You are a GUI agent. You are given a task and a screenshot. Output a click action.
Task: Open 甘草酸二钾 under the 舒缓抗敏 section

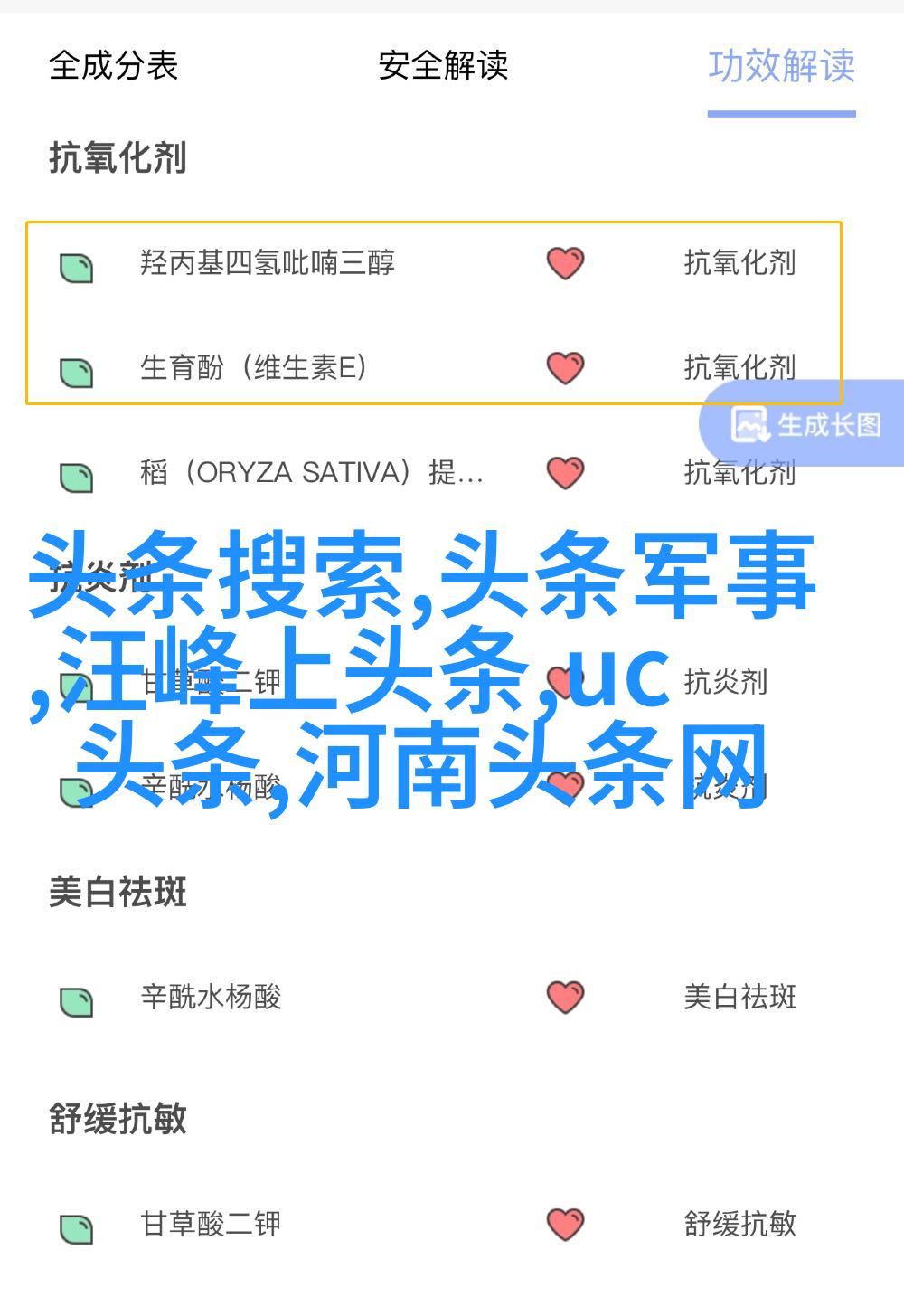(x=211, y=1224)
